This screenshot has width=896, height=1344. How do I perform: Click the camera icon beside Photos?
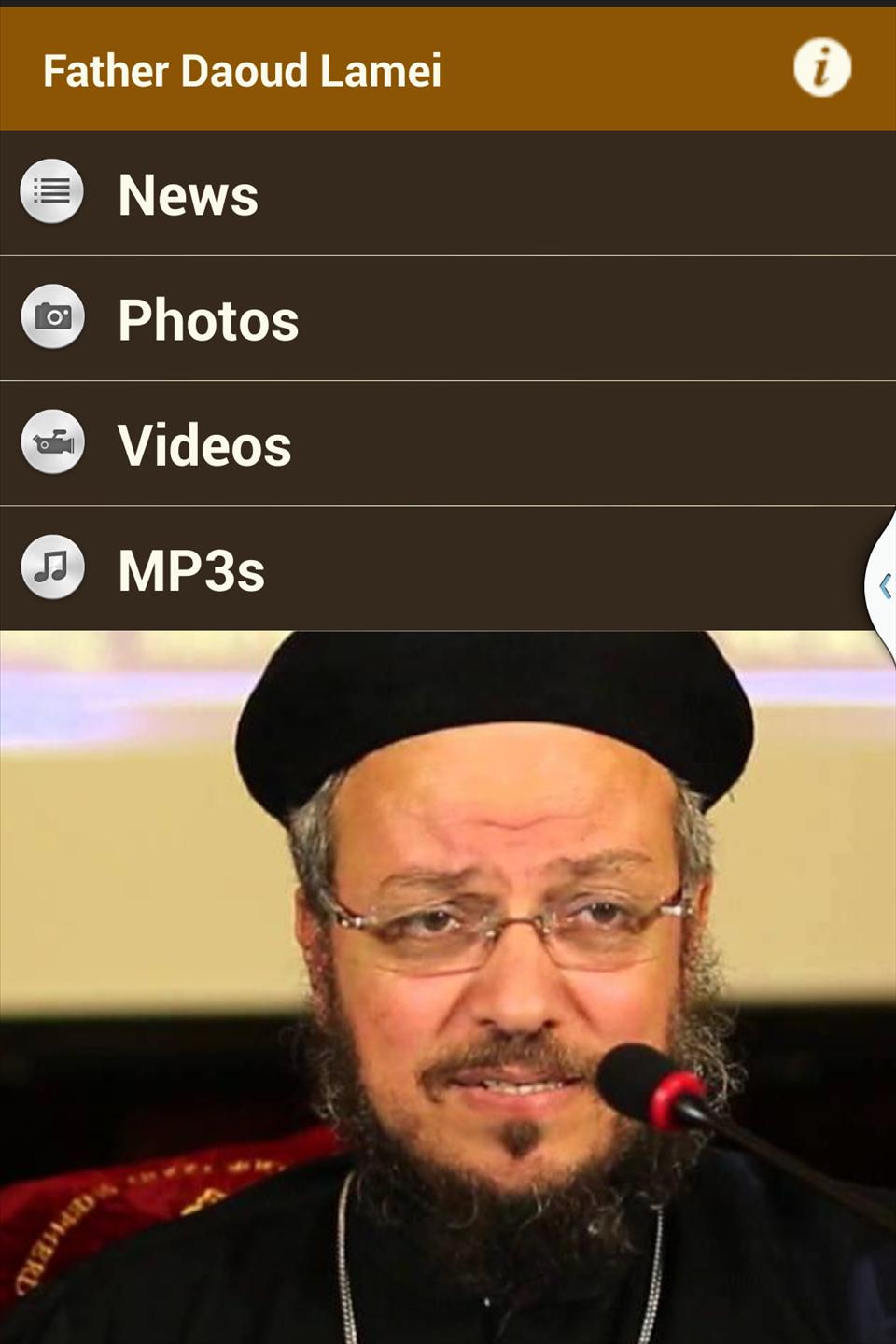click(x=52, y=318)
